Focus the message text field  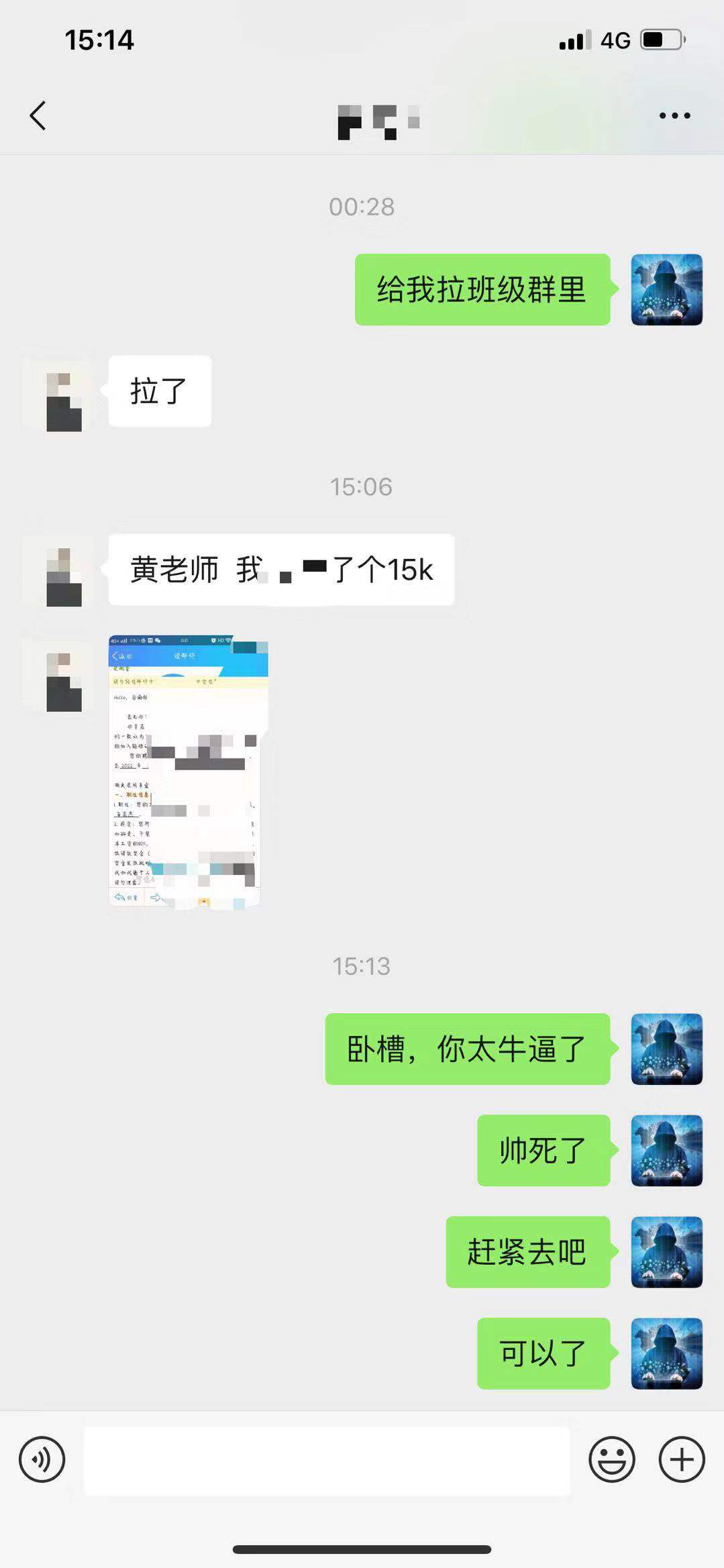(327, 1460)
